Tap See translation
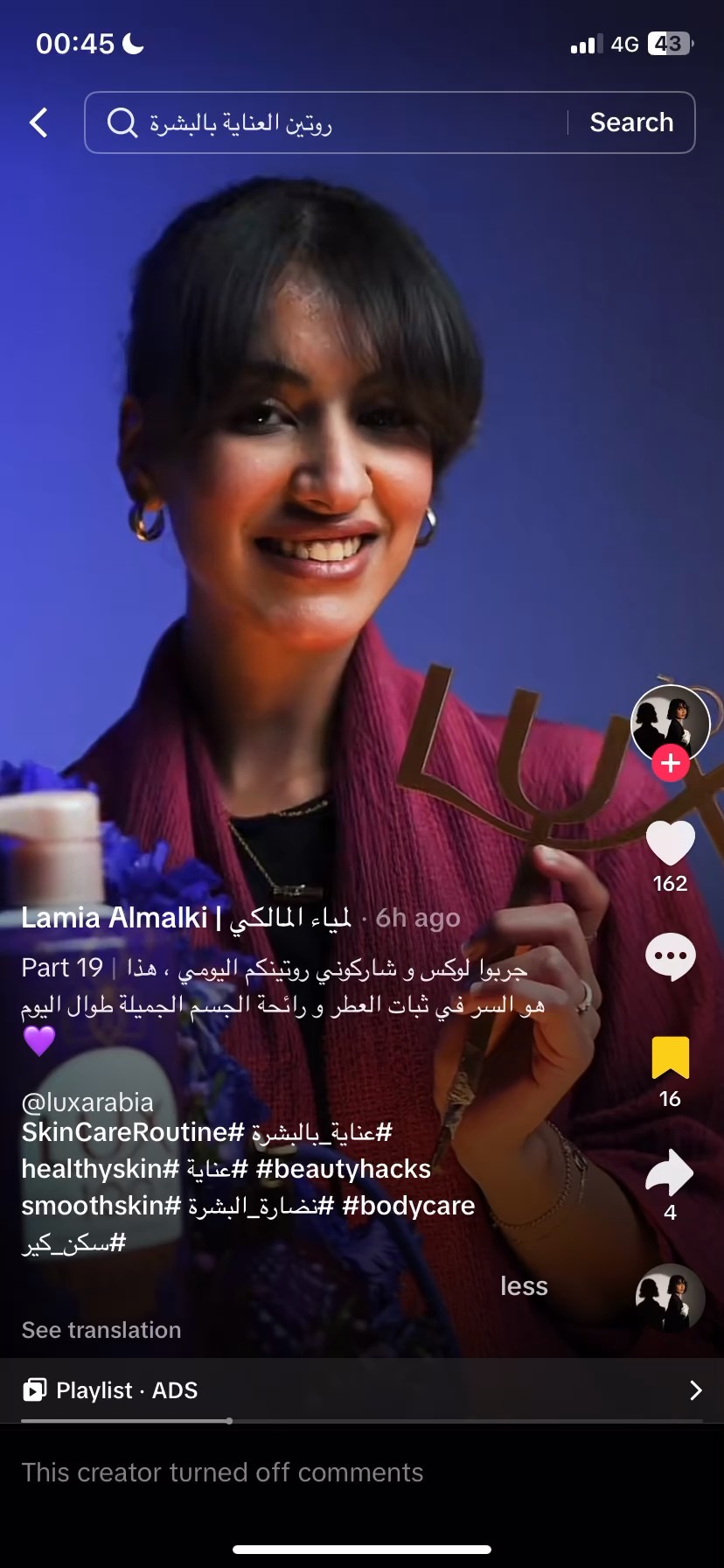Image resolution: width=724 pixels, height=1568 pixels. 101,1330
